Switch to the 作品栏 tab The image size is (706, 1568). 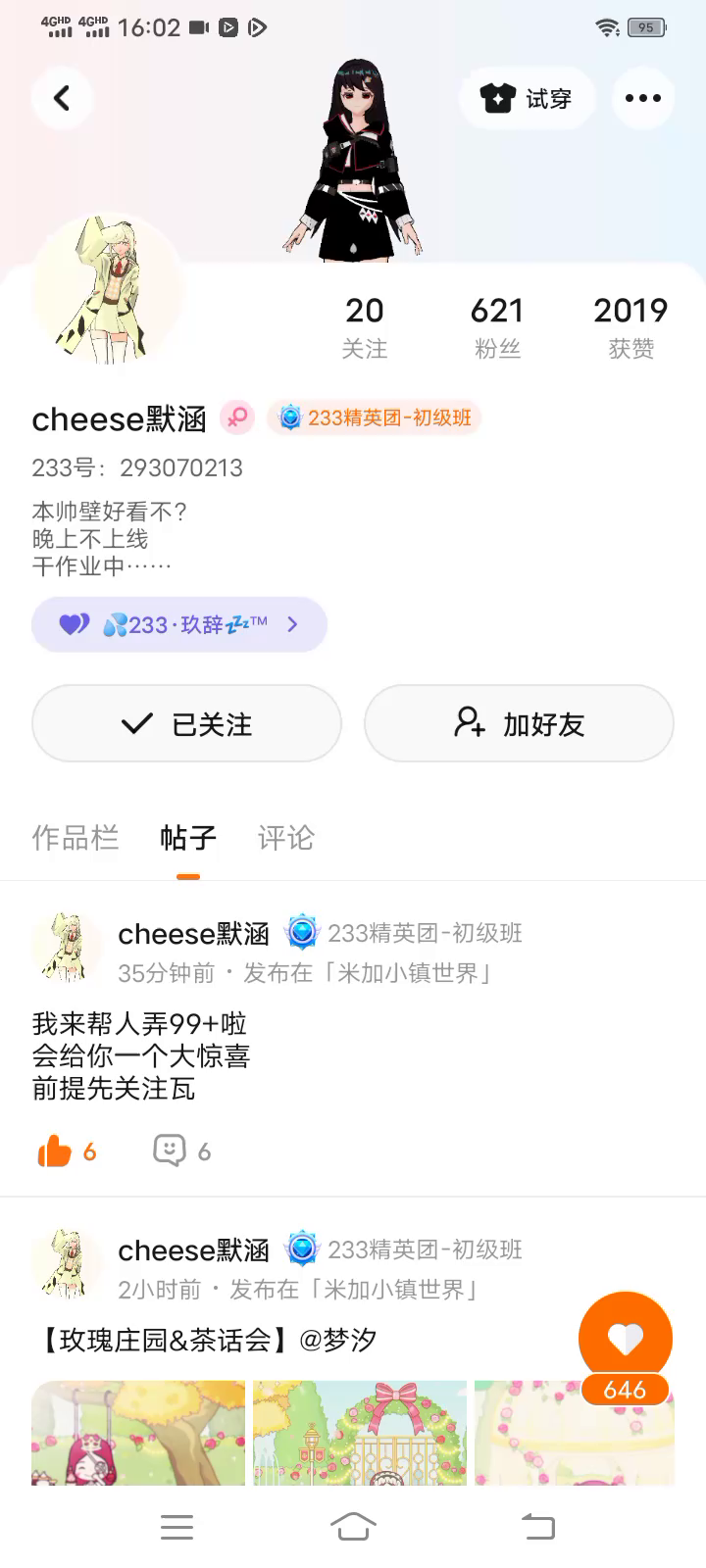pyautogui.click(x=76, y=838)
